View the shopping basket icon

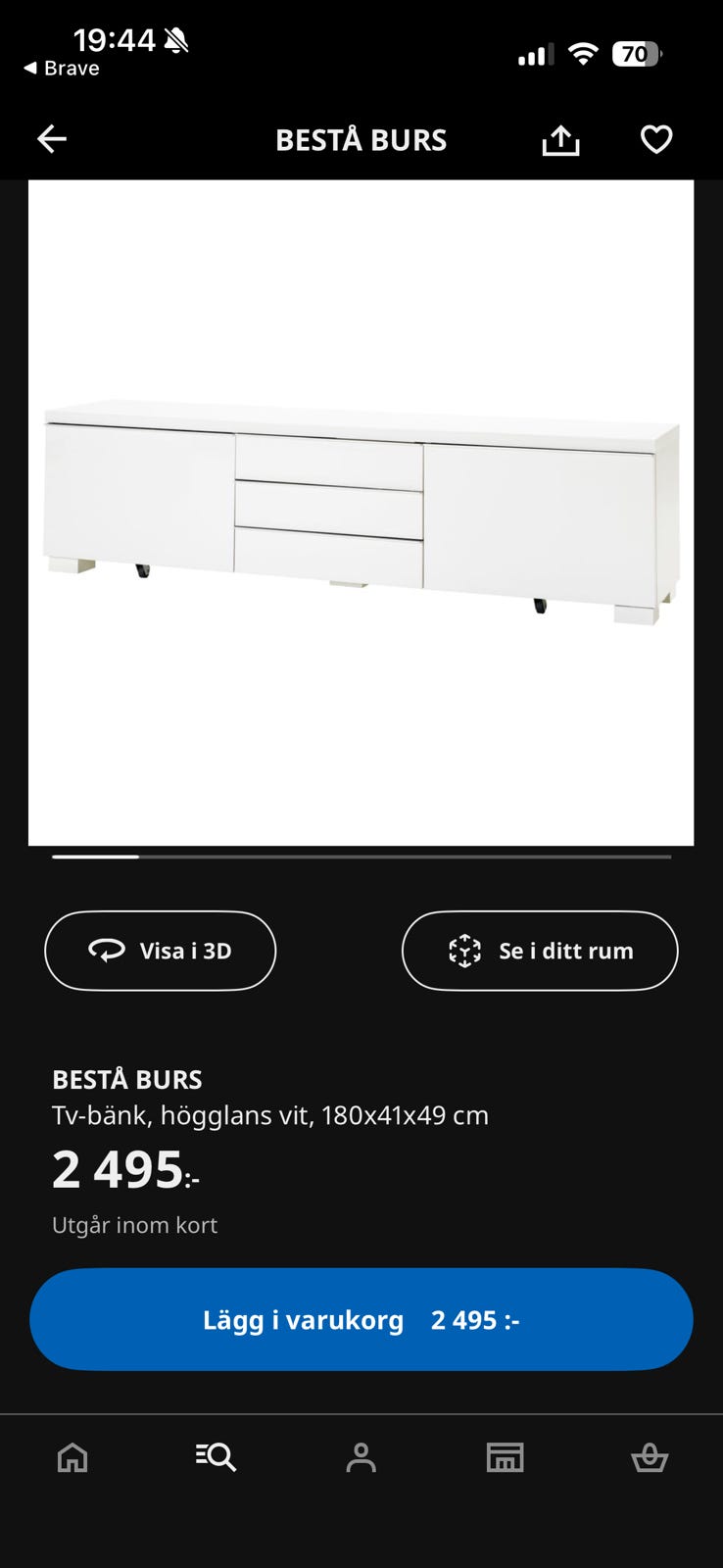(651, 1457)
